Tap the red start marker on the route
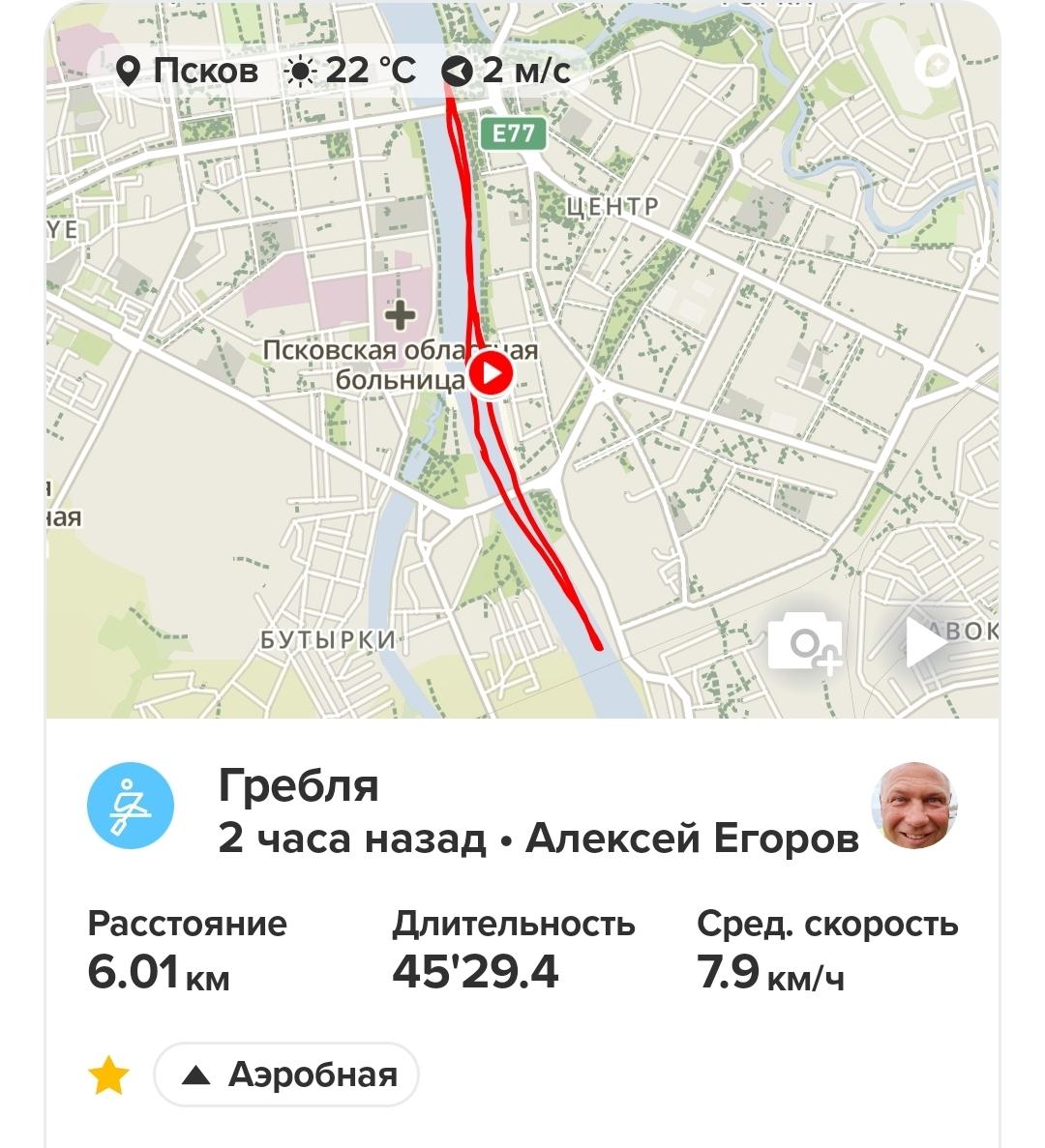This screenshot has height=1148, width=1045. click(x=492, y=373)
